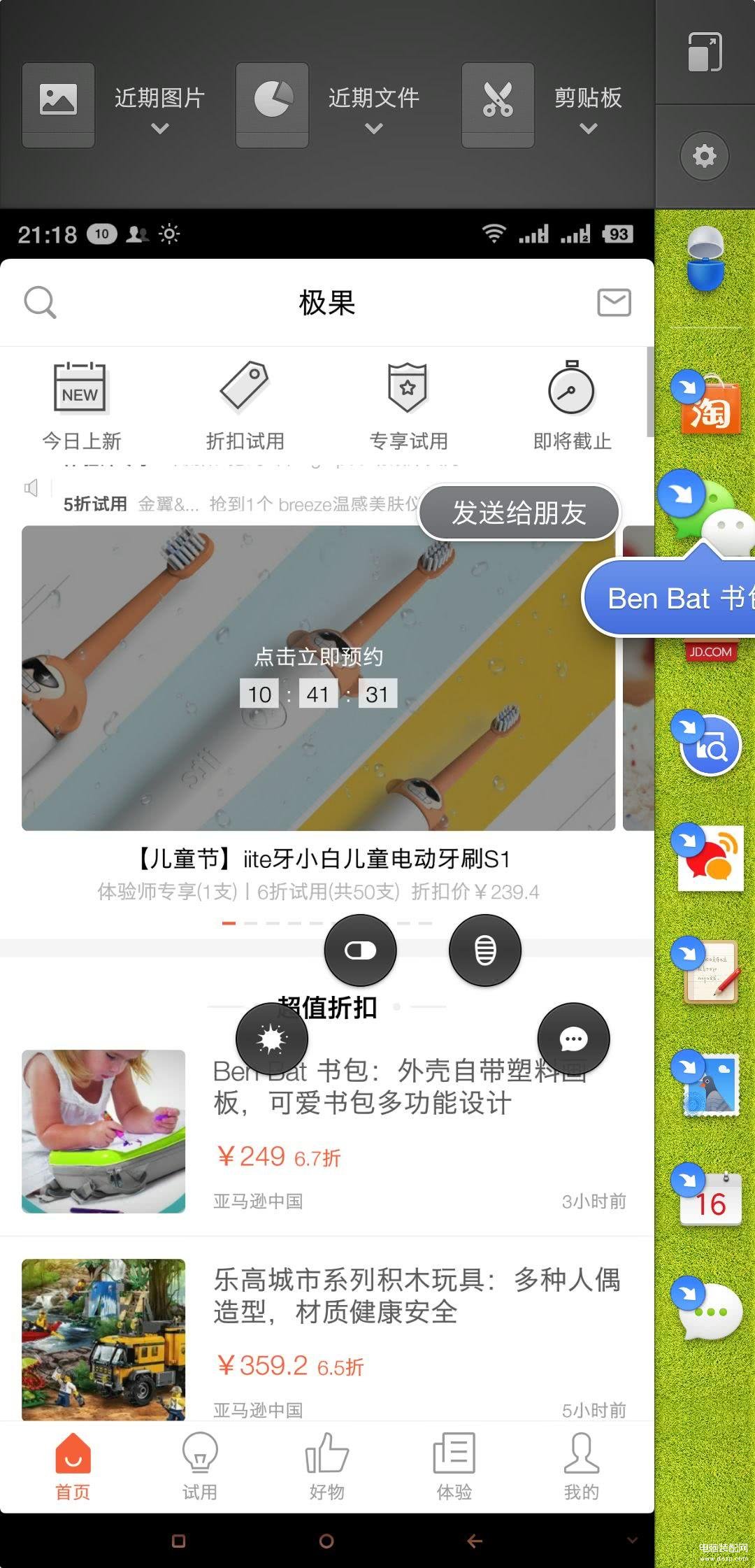The image size is (755, 1568).
Task: Tap 发送给朋友 button
Action: click(x=519, y=513)
